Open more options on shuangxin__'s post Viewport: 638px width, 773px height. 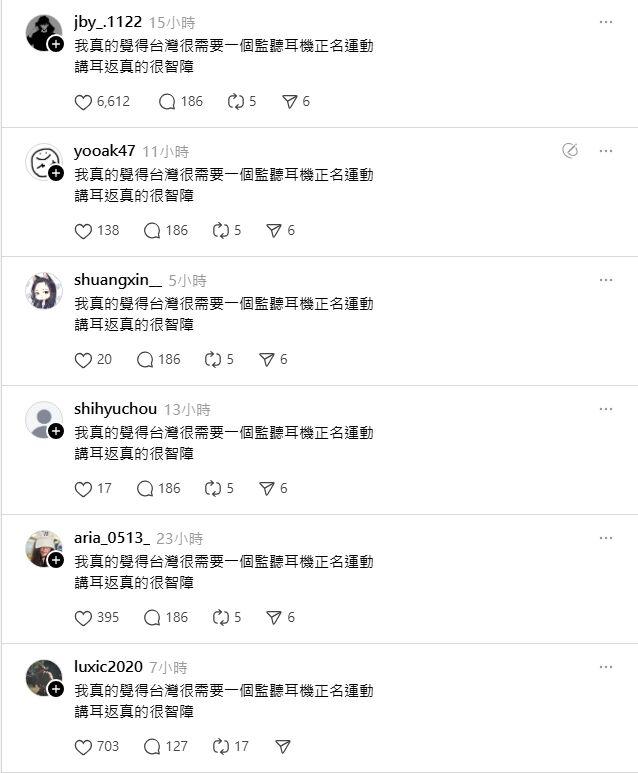point(606,279)
